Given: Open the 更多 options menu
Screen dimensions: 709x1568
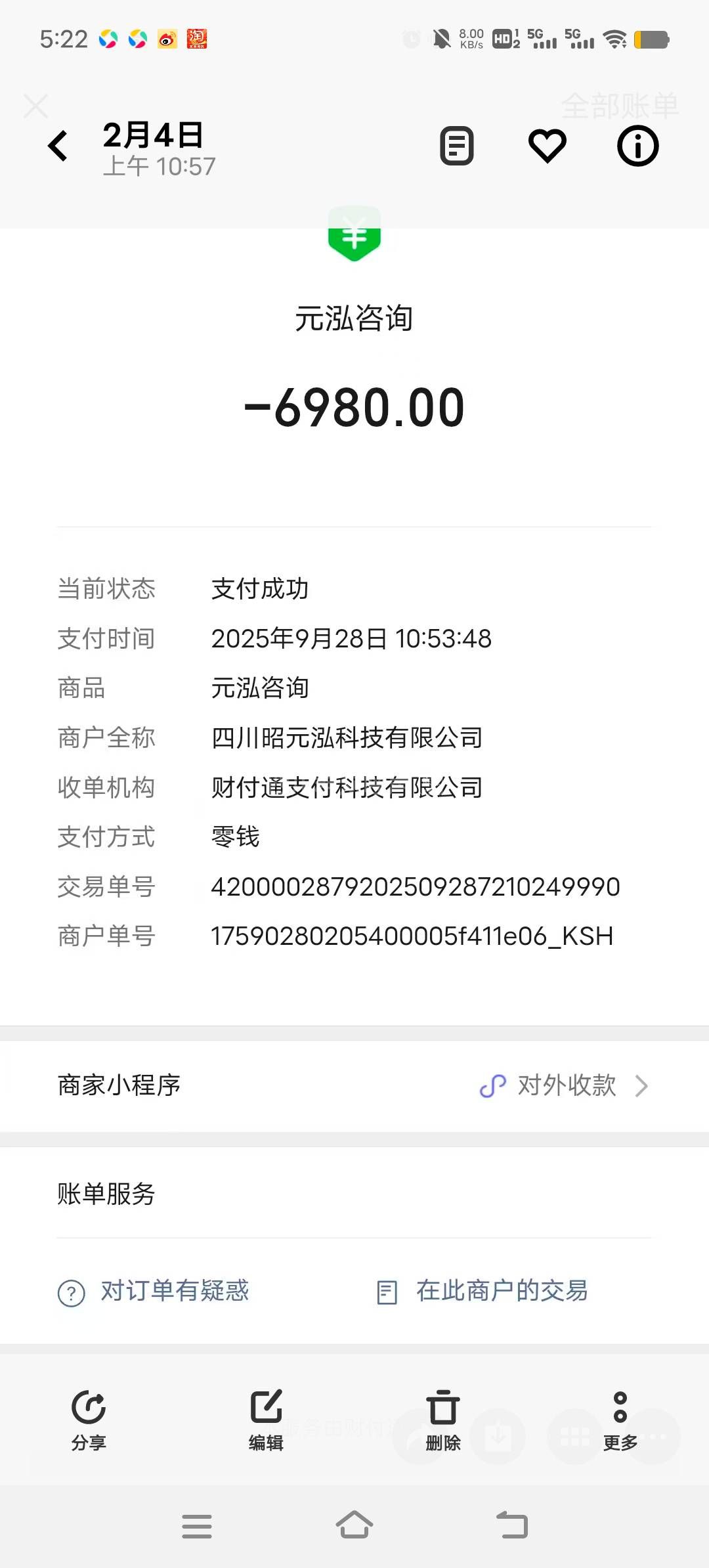Looking at the screenshot, I should pos(620,1418).
